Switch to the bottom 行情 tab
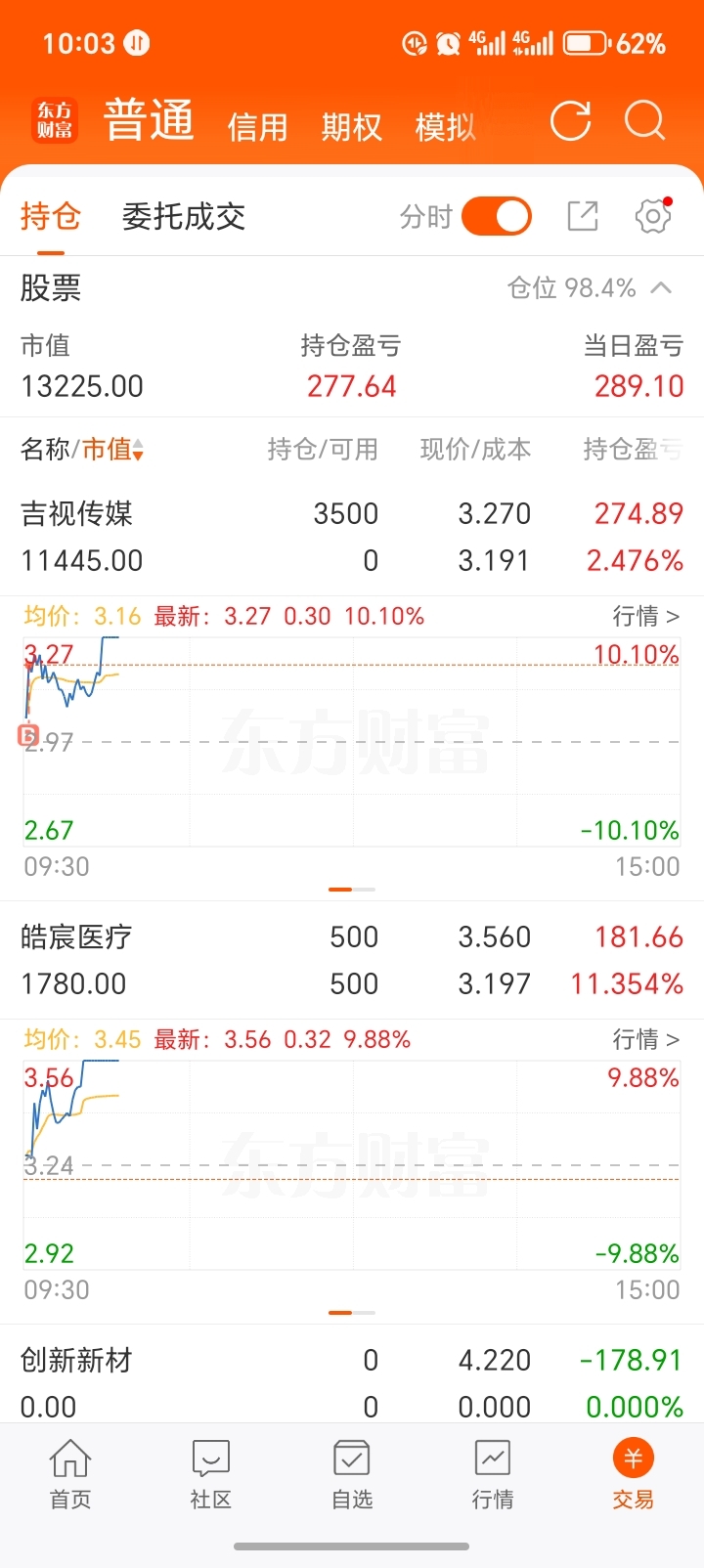 coord(493,1475)
